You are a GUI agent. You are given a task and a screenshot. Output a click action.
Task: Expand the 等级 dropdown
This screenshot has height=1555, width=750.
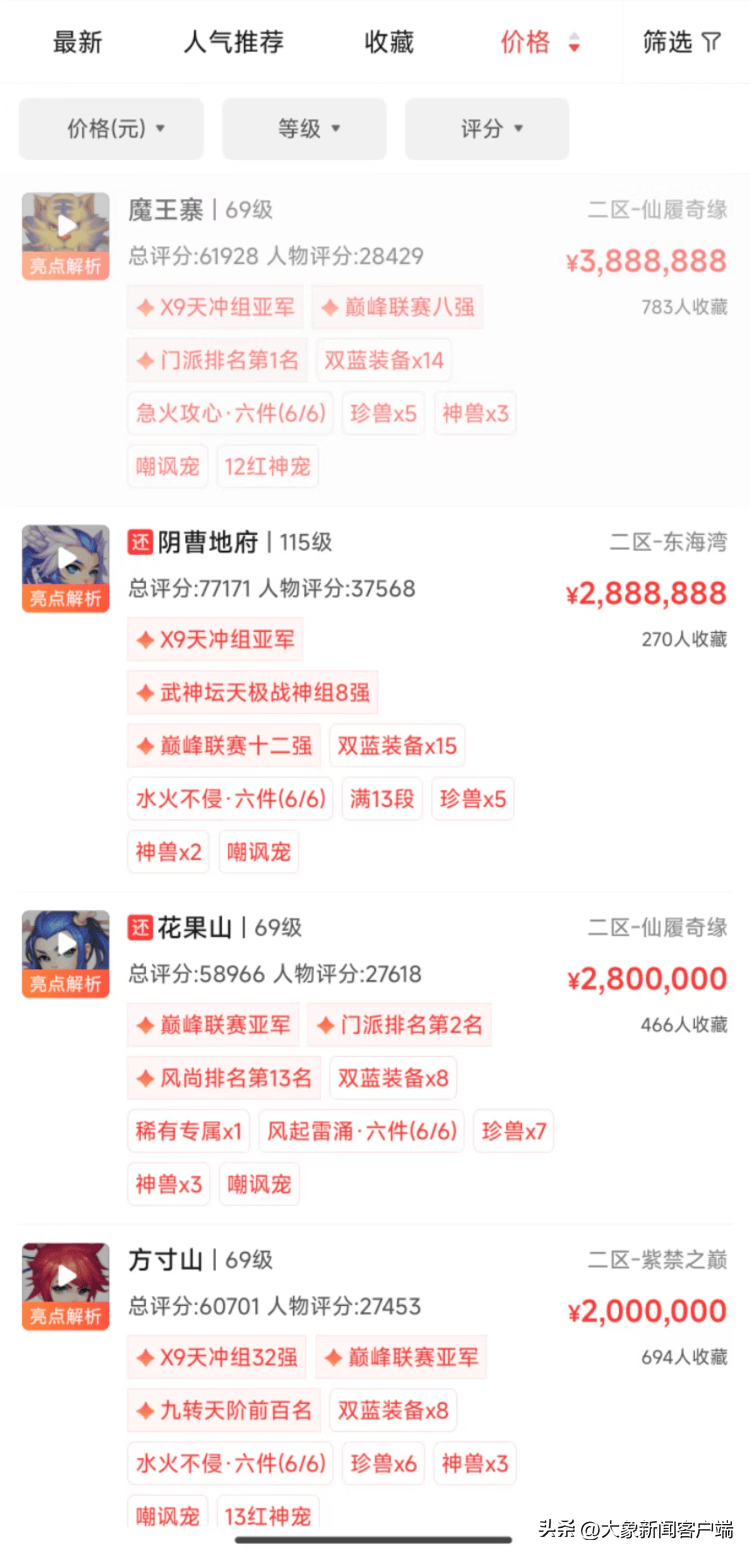pos(304,128)
